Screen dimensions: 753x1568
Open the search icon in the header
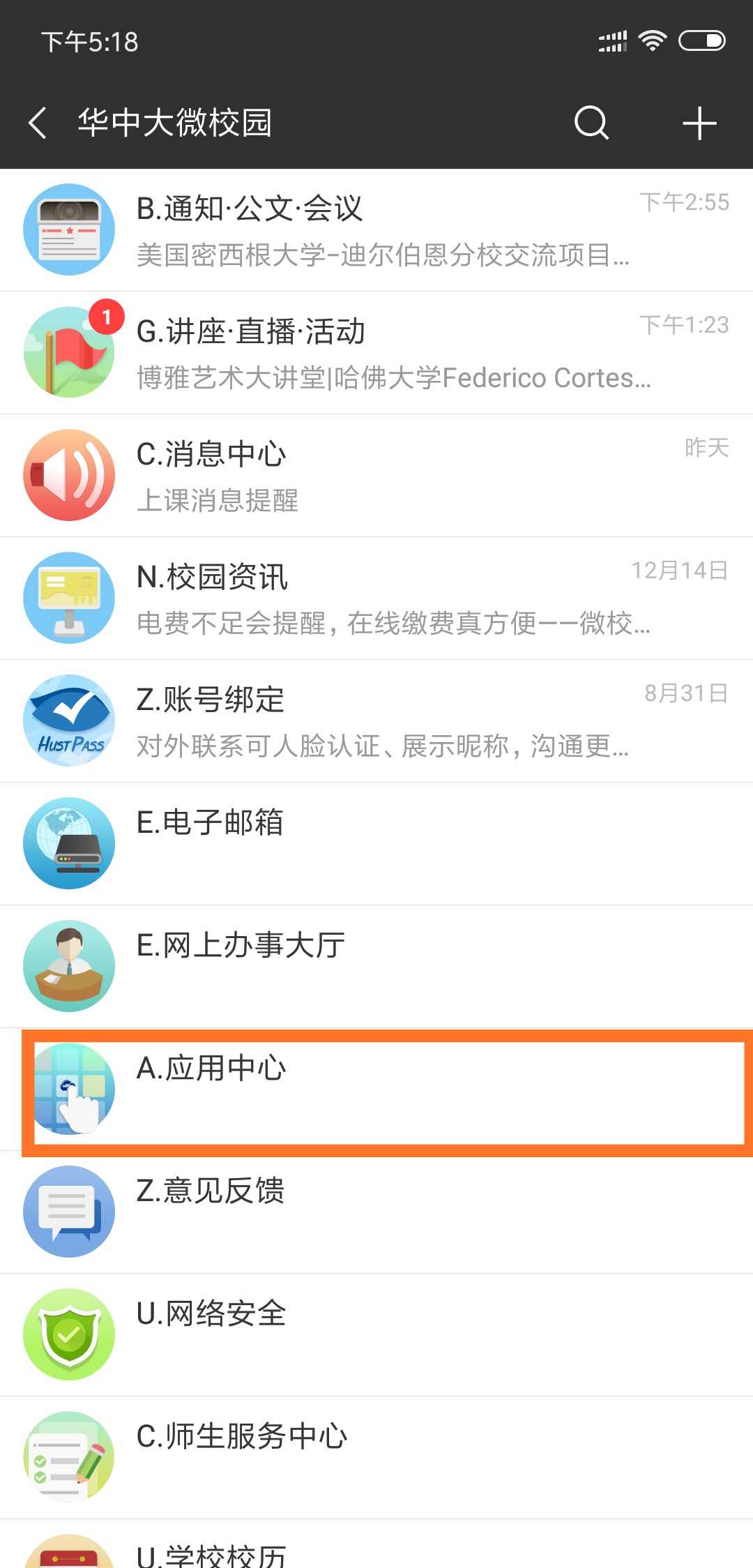(591, 123)
